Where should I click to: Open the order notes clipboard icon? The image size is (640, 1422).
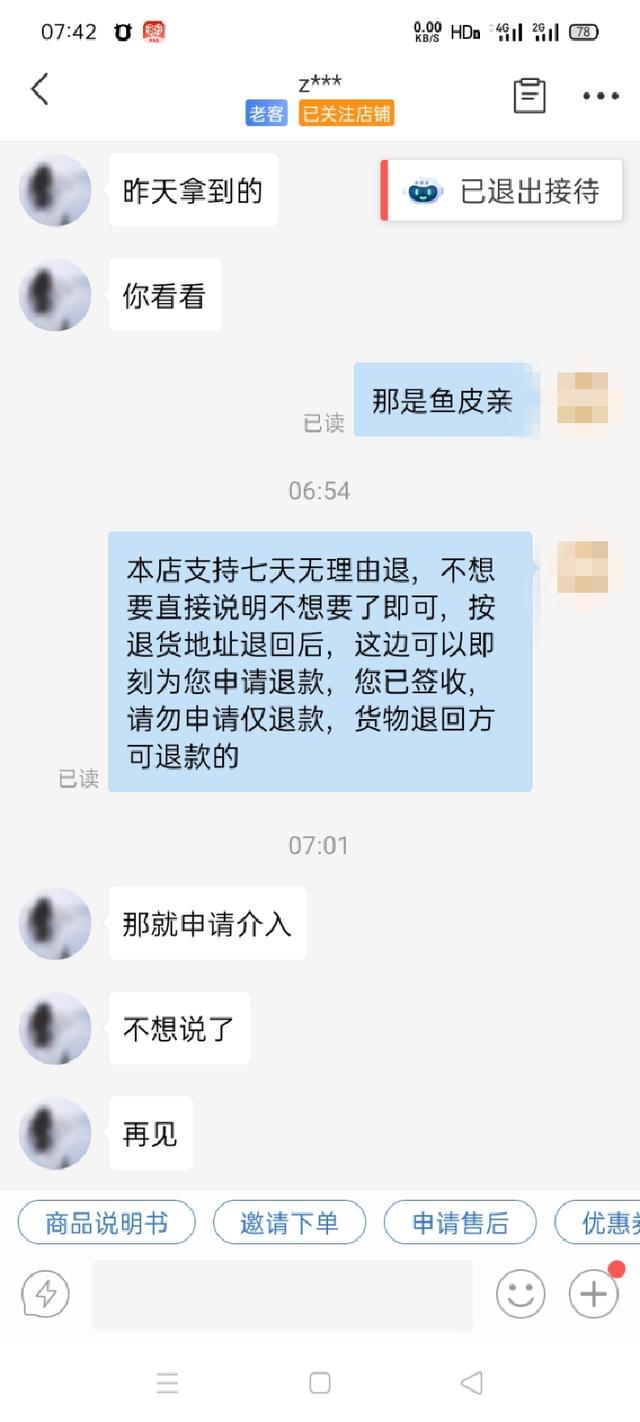point(529,95)
